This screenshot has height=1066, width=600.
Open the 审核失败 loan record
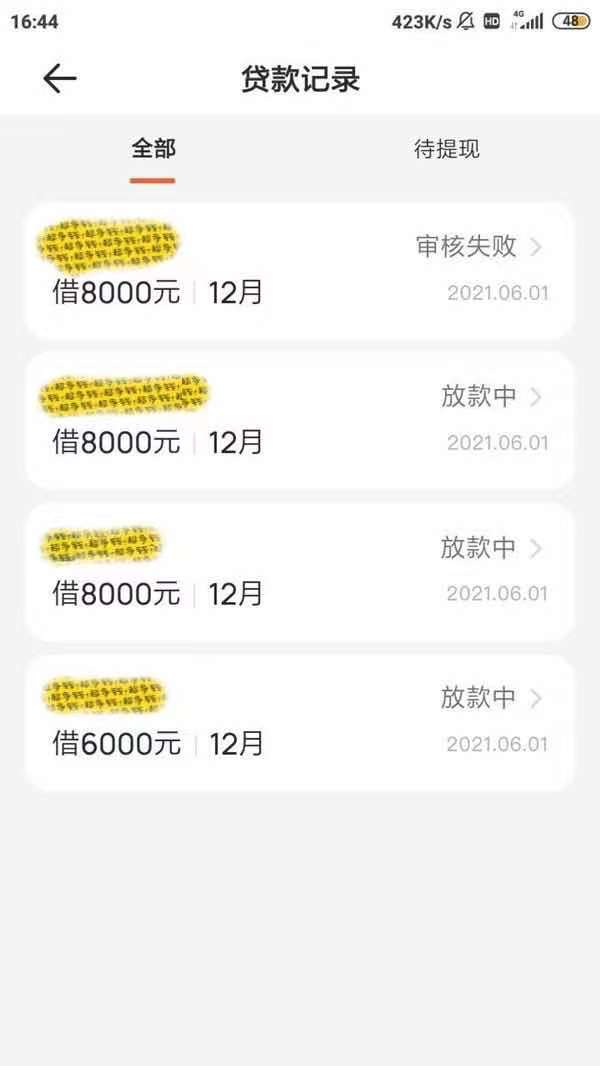pyautogui.click(x=300, y=270)
